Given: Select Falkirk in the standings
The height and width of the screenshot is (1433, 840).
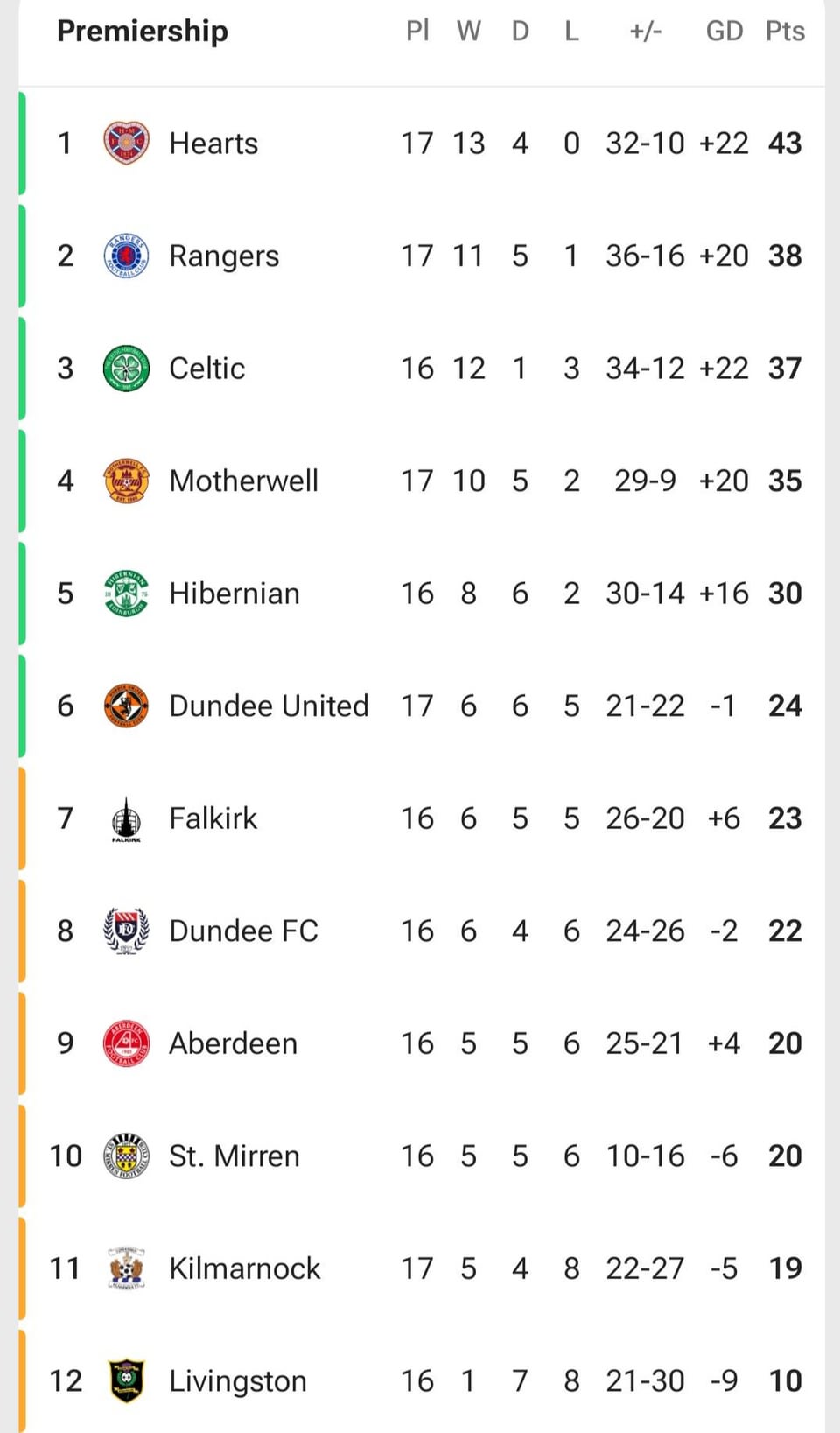Looking at the screenshot, I should pyautogui.click(x=213, y=818).
